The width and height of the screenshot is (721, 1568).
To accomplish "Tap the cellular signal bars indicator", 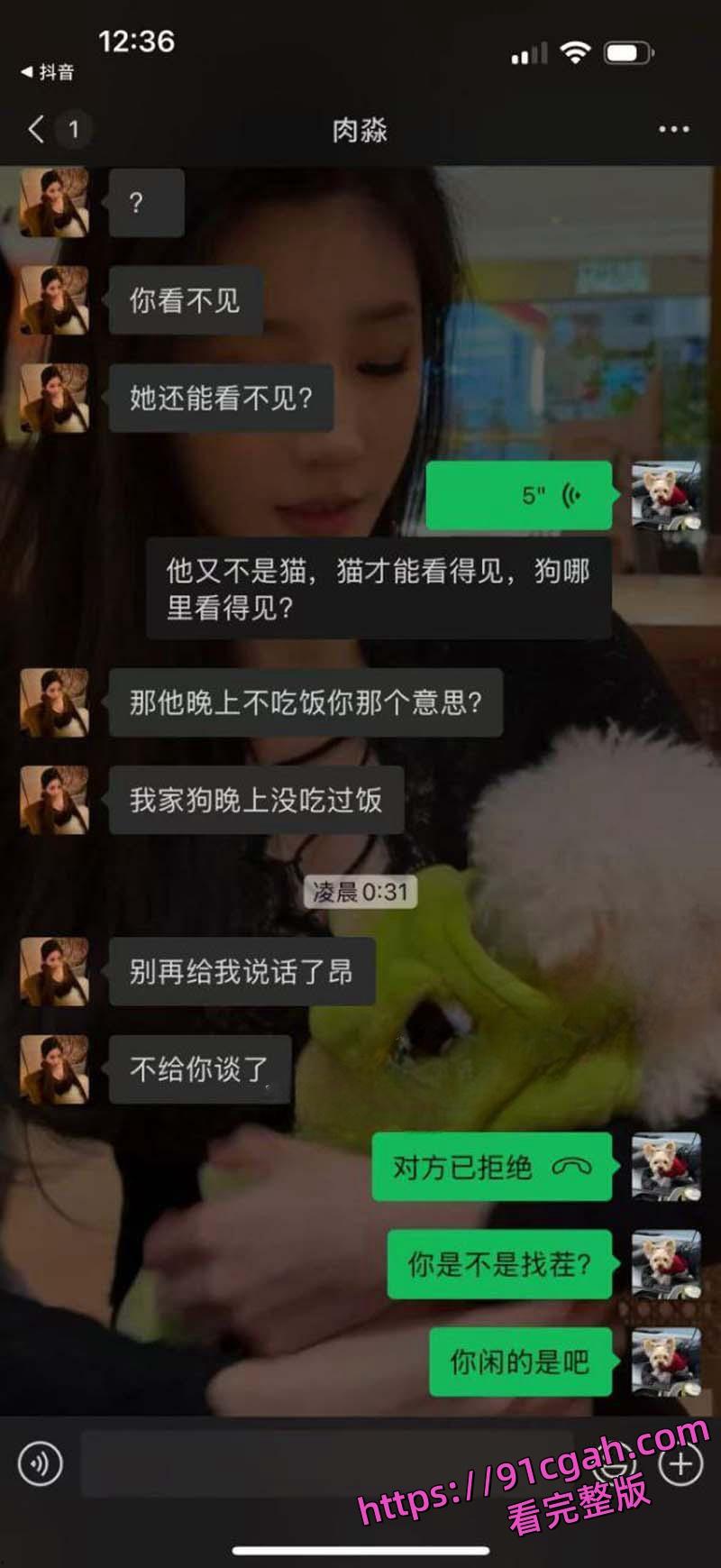I will (528, 52).
